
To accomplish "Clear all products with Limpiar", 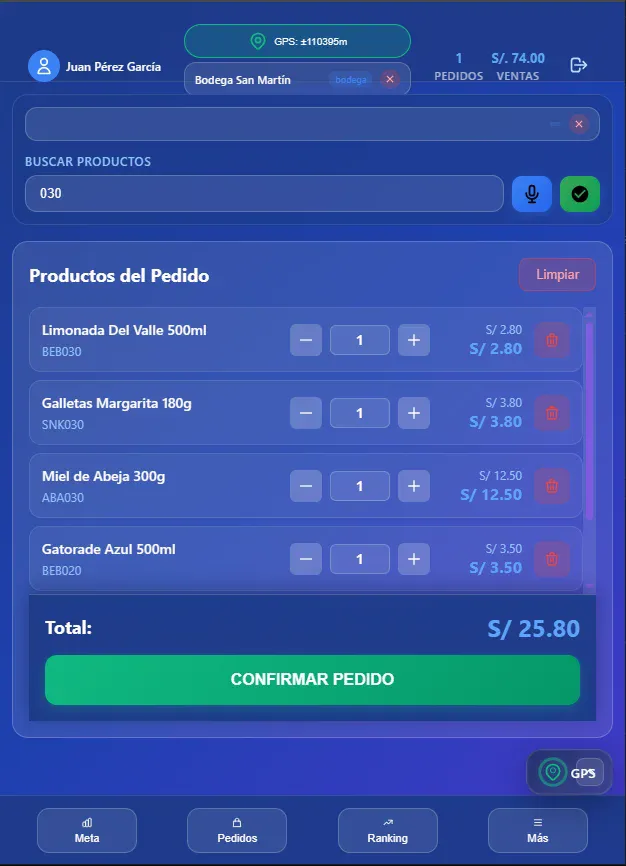I will [557, 275].
